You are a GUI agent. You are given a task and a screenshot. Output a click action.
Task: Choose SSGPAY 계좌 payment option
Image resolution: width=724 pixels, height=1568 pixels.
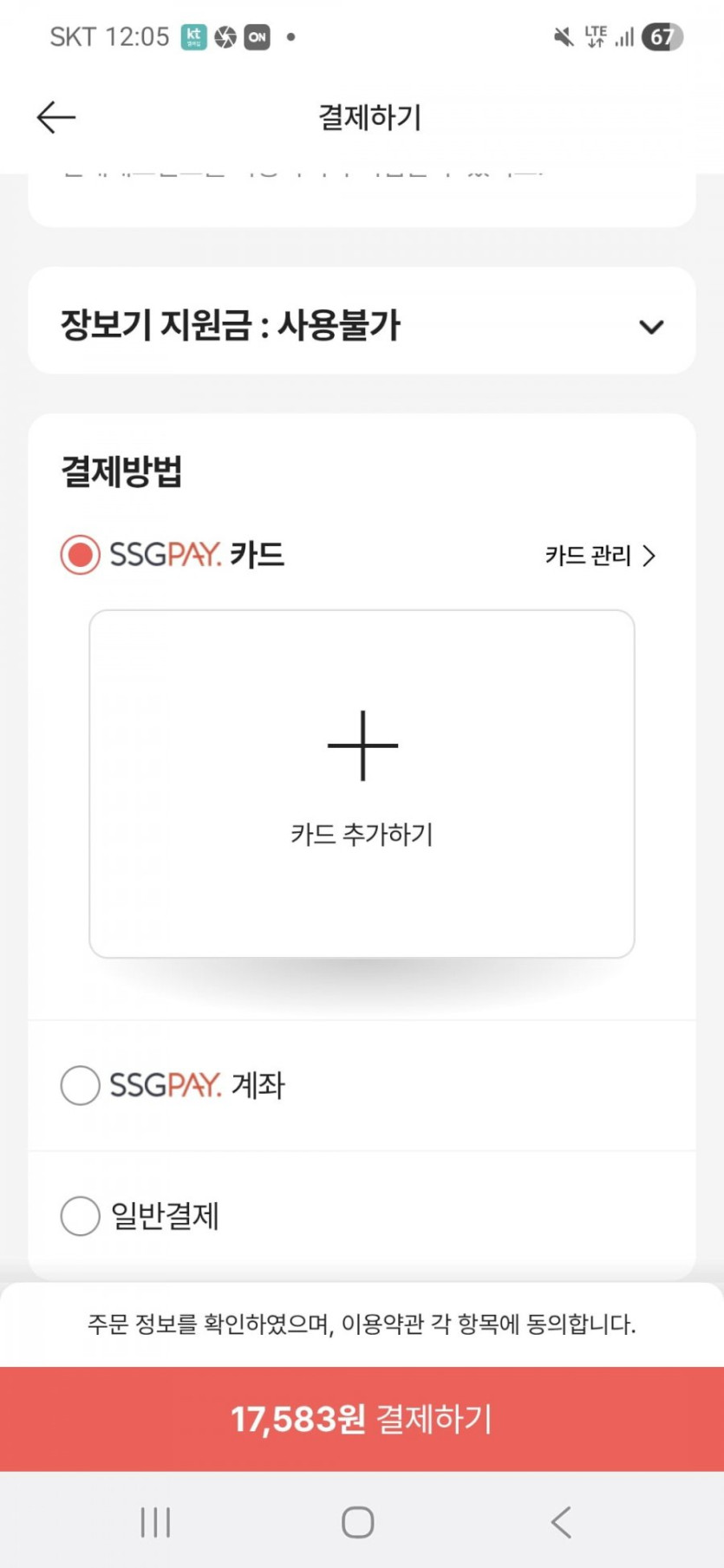pos(81,1085)
